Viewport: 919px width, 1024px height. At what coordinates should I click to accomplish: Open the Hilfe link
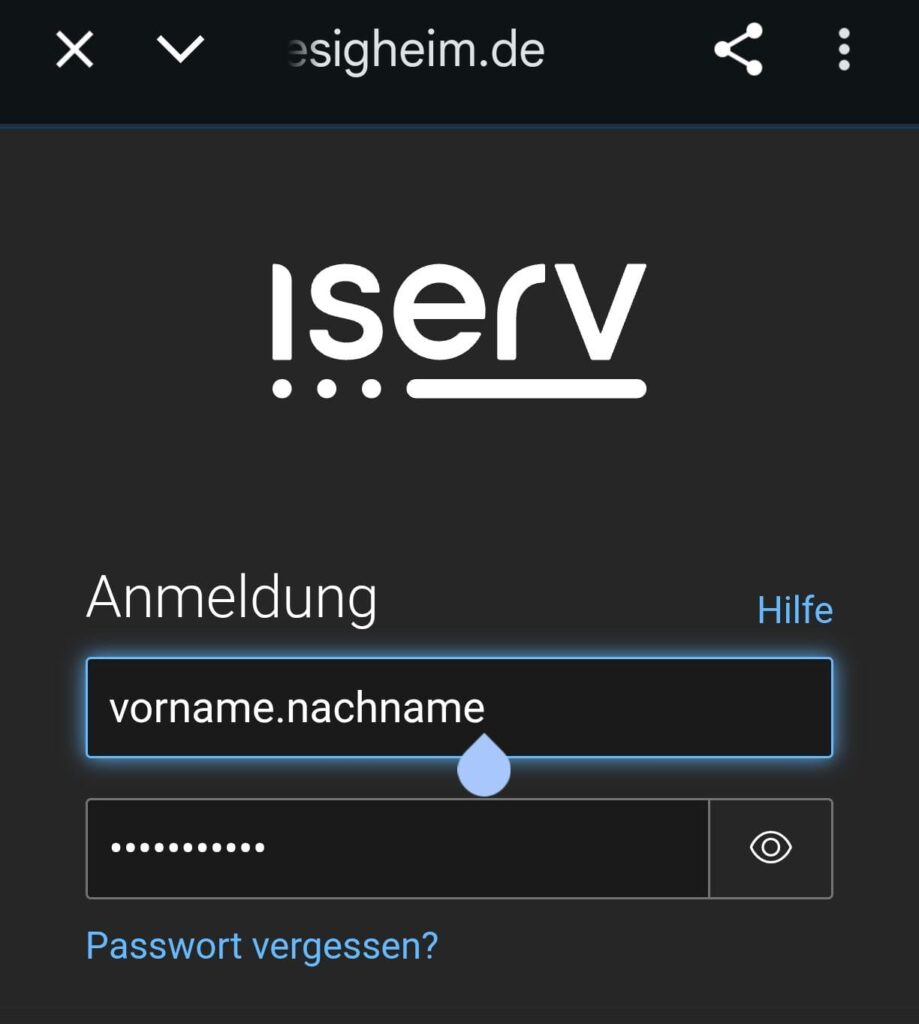point(794,610)
